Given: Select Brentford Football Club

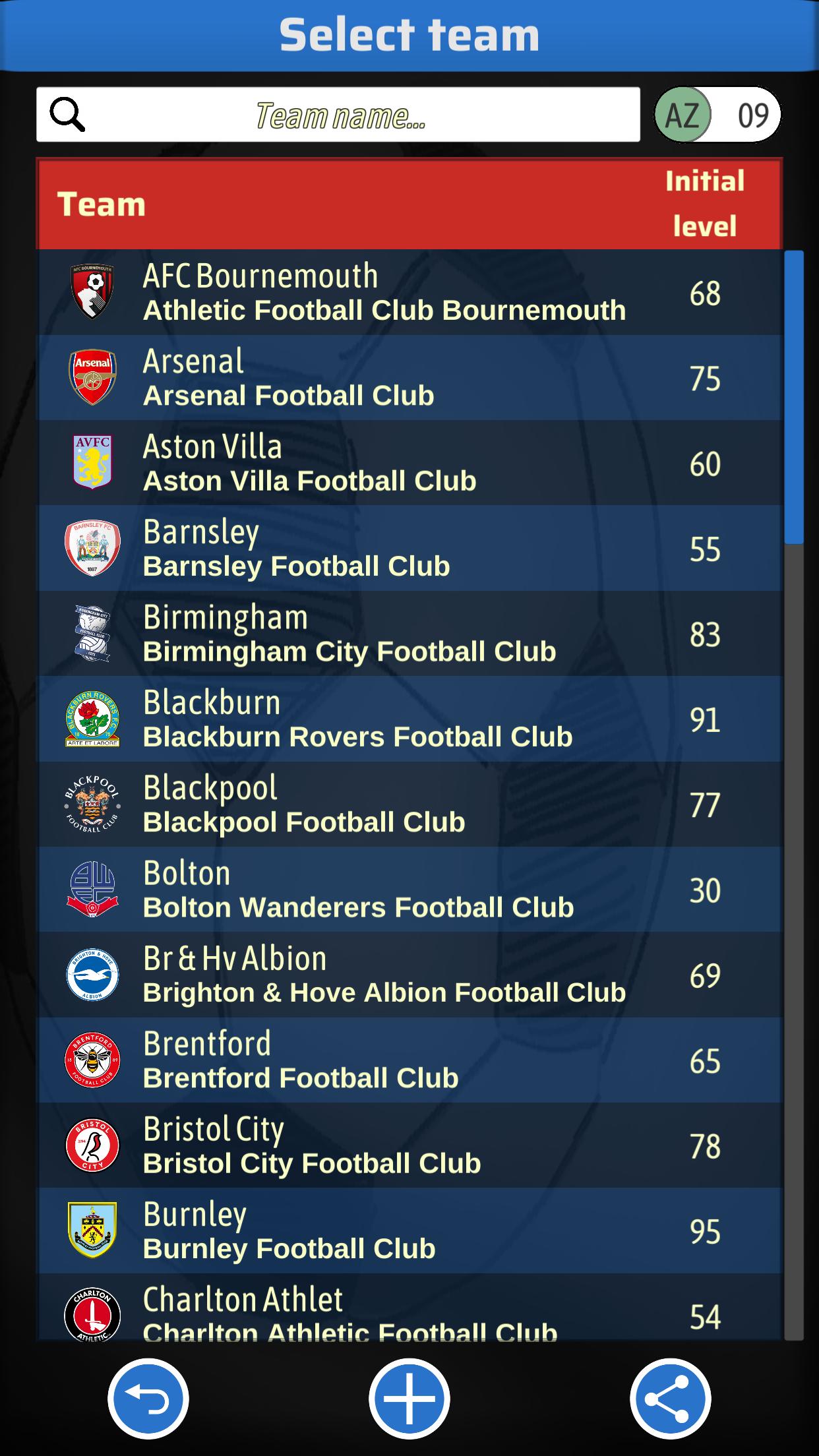Looking at the screenshot, I should click(409, 1060).
